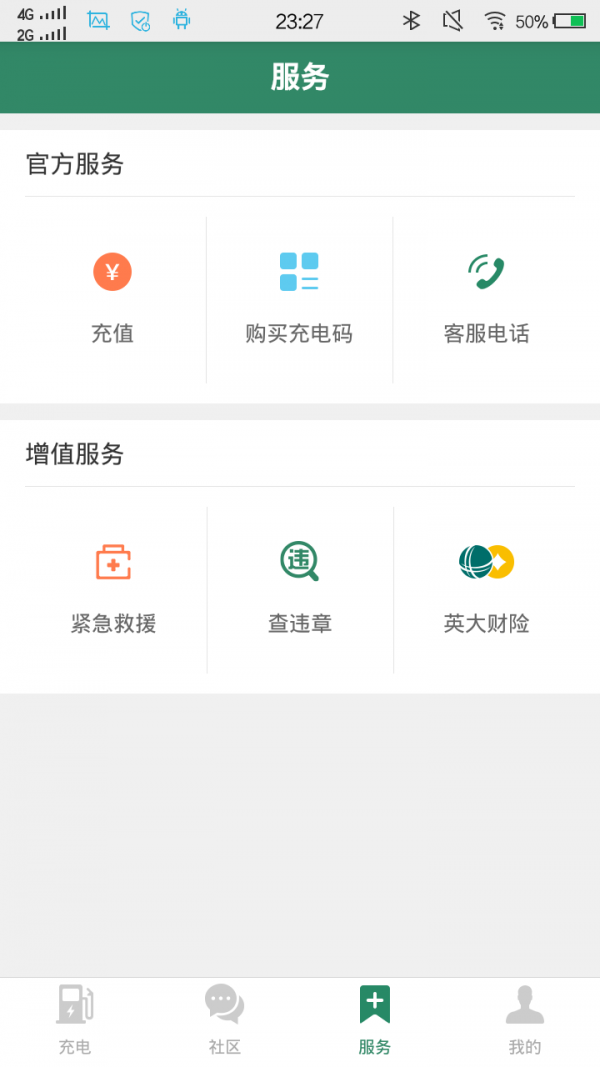
Task: Select the 服务 tab
Action: coord(375,1020)
